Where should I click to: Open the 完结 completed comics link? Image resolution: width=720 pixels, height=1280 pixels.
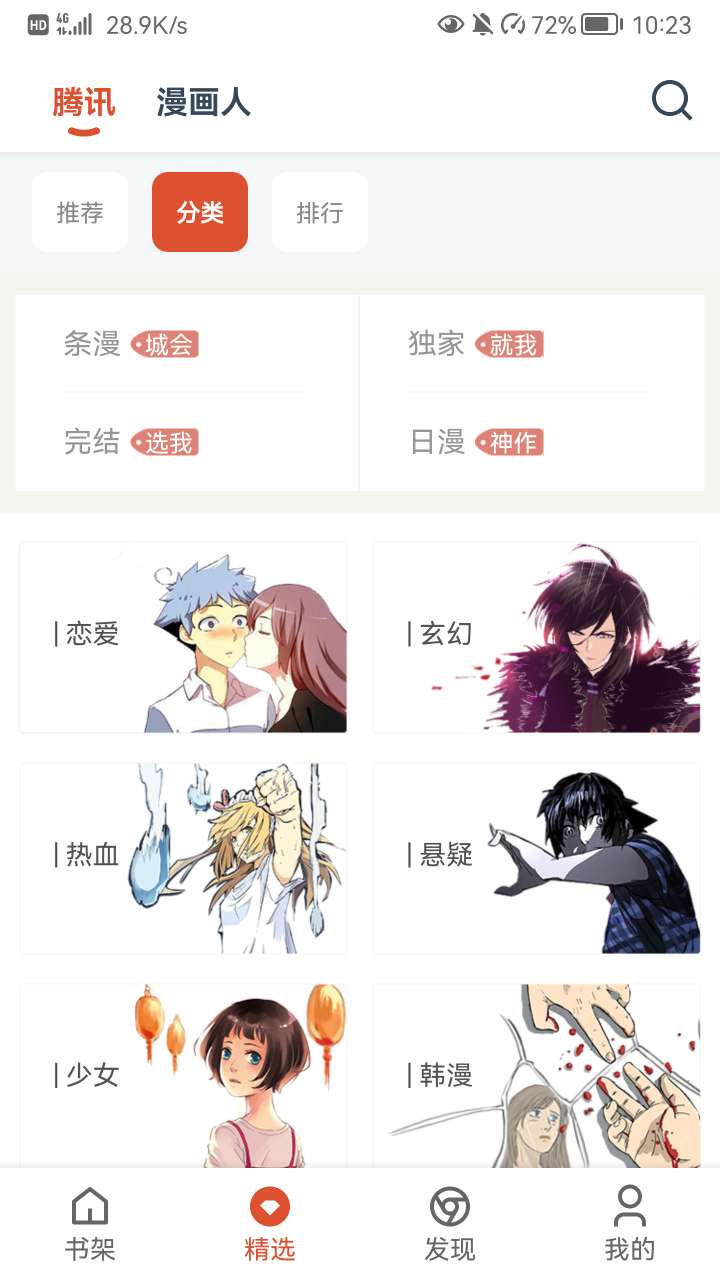point(92,441)
